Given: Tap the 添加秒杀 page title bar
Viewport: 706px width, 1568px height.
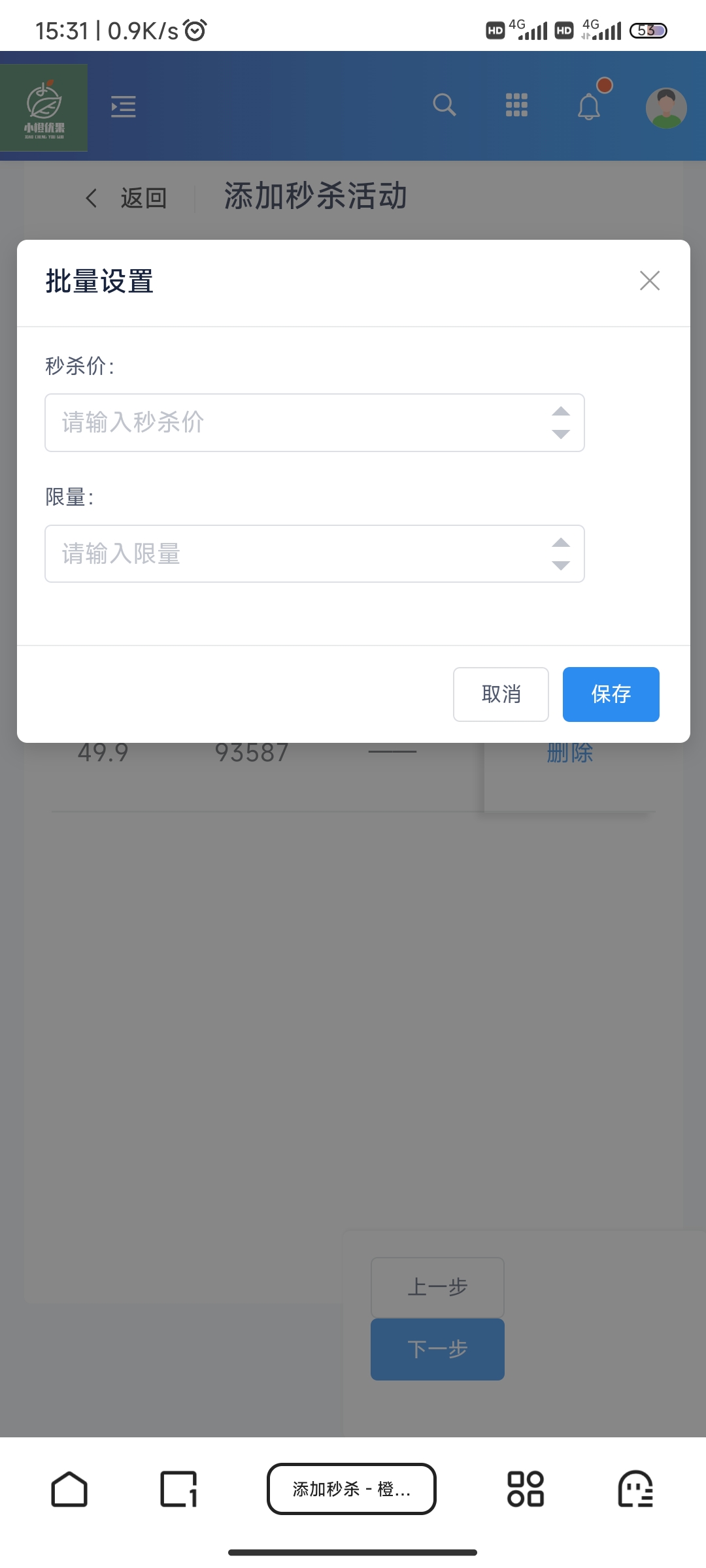Looking at the screenshot, I should pyautogui.click(x=352, y=1489).
